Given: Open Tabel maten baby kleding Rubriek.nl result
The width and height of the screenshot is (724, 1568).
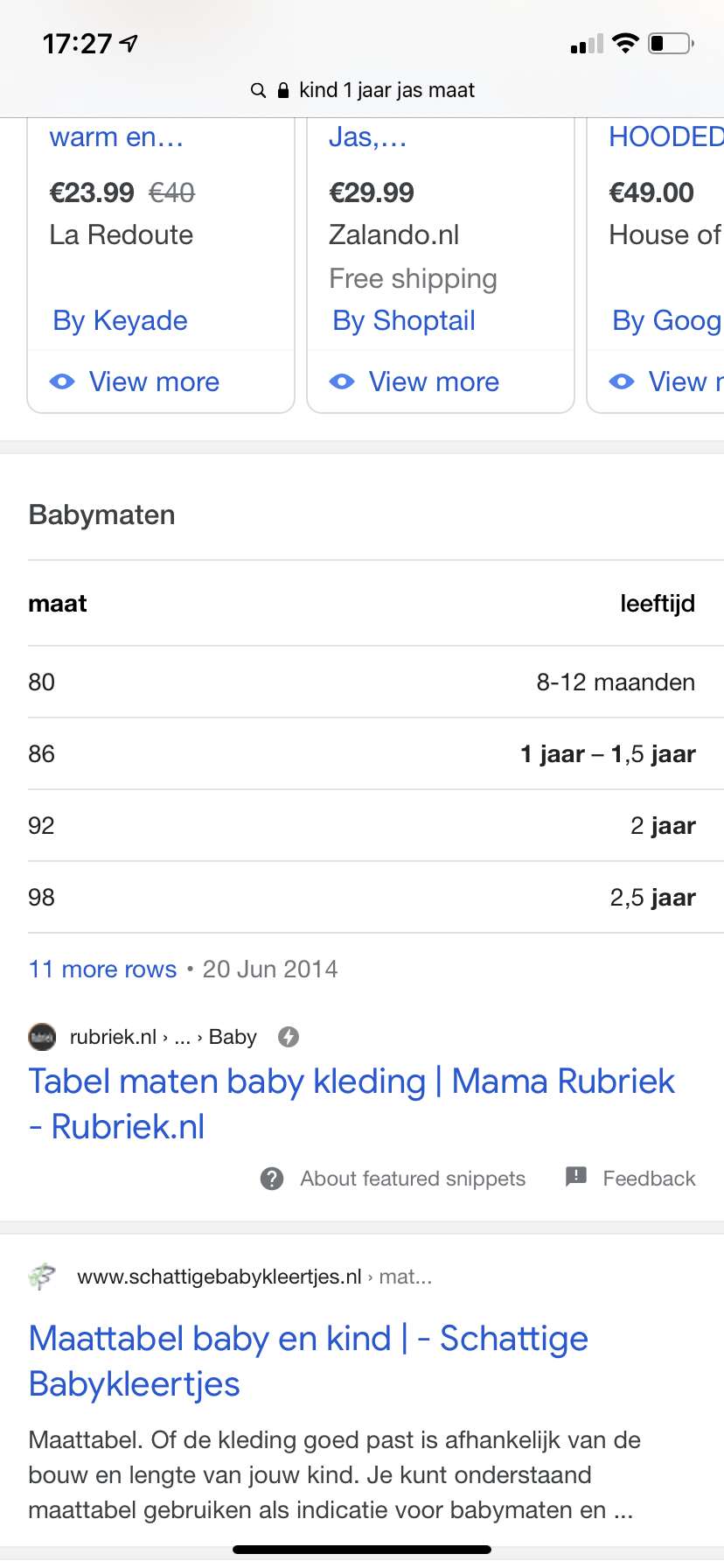Looking at the screenshot, I should [352, 1103].
